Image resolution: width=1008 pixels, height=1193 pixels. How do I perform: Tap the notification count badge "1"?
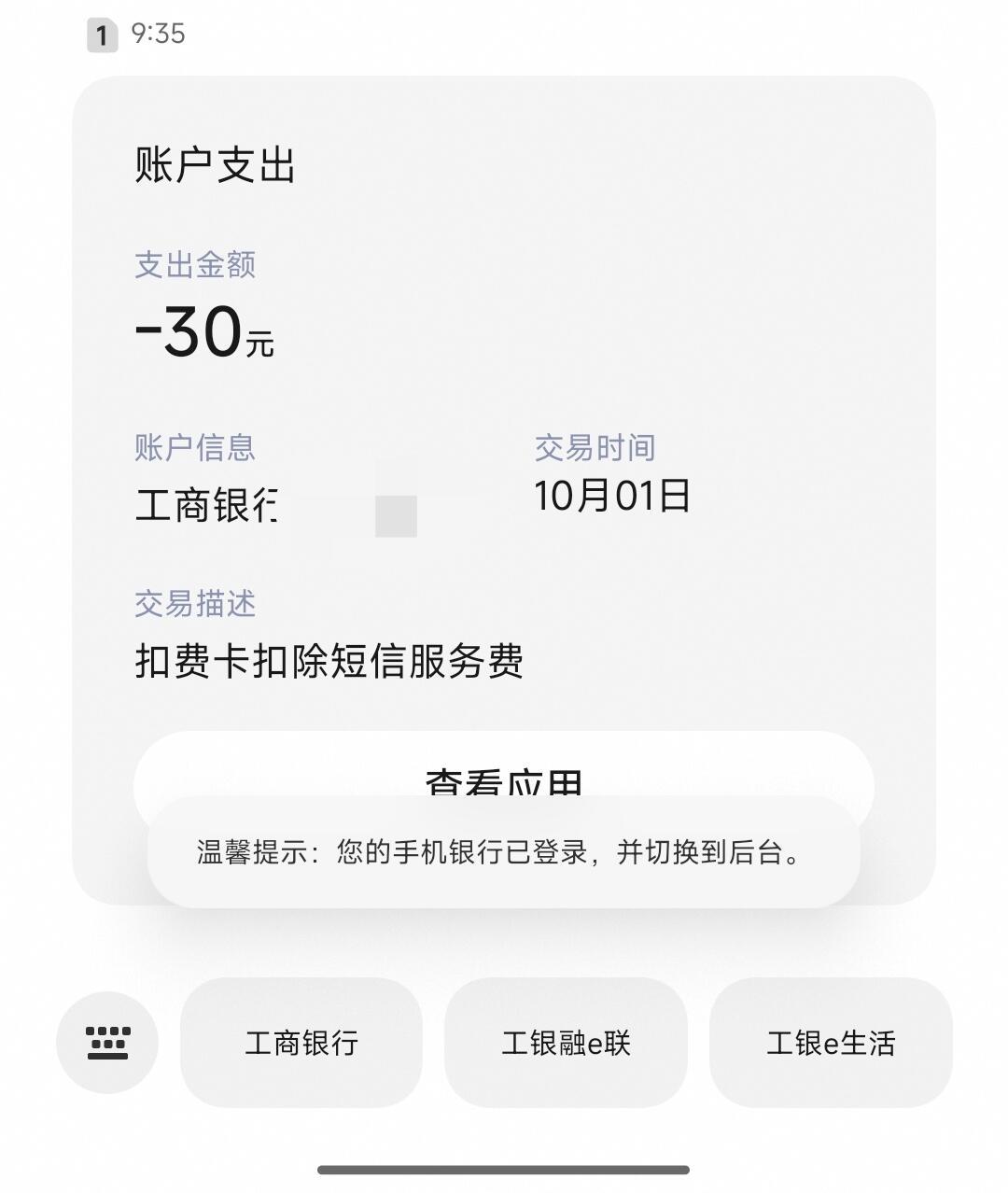pyautogui.click(x=100, y=35)
